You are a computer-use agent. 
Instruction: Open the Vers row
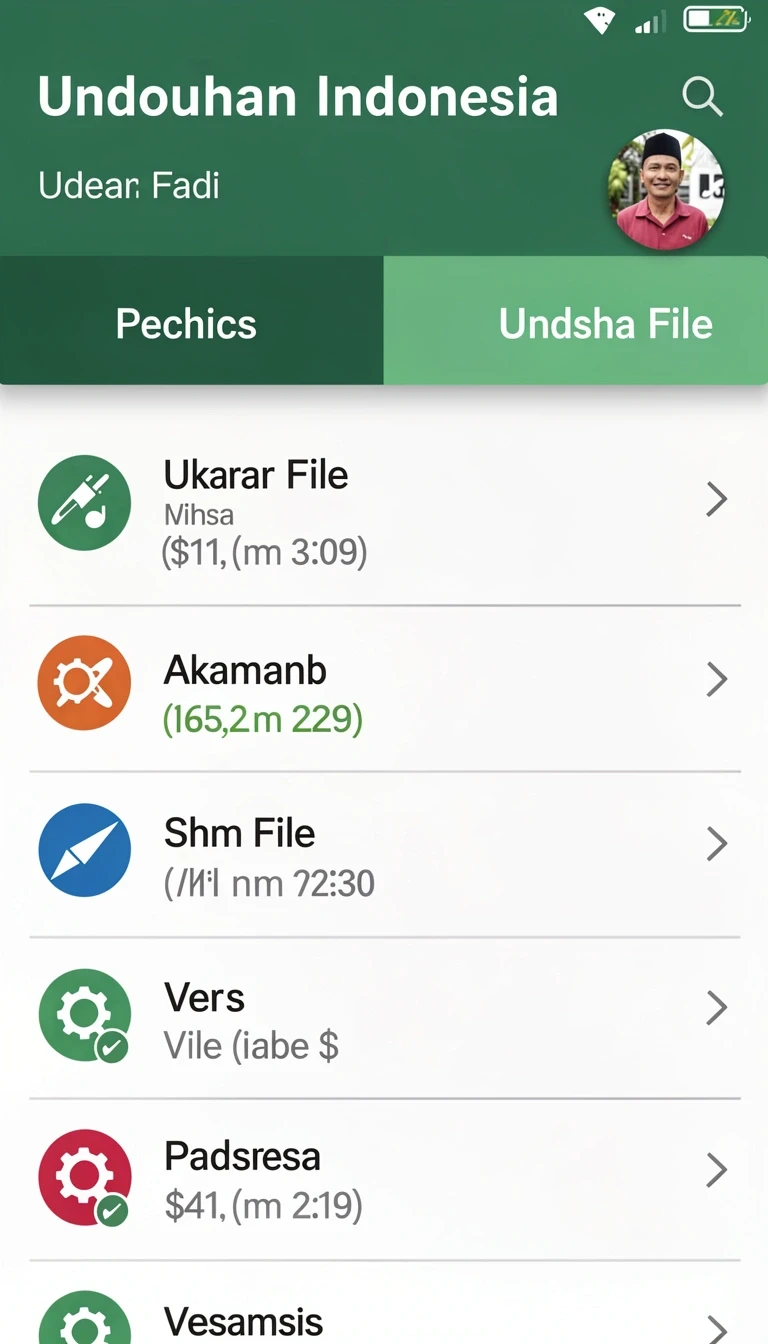pos(384,1018)
